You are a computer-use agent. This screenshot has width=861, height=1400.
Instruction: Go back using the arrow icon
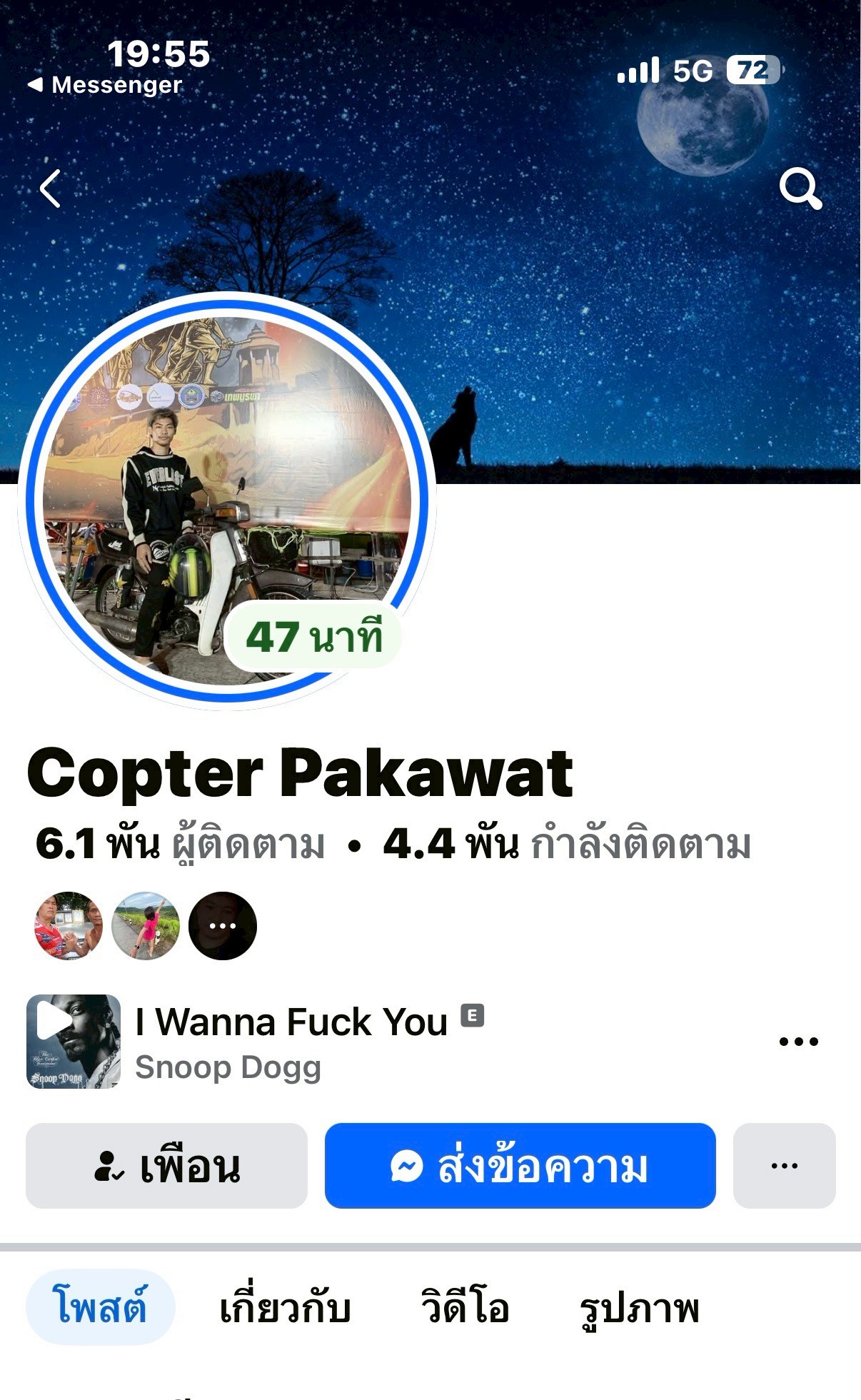click(50, 188)
